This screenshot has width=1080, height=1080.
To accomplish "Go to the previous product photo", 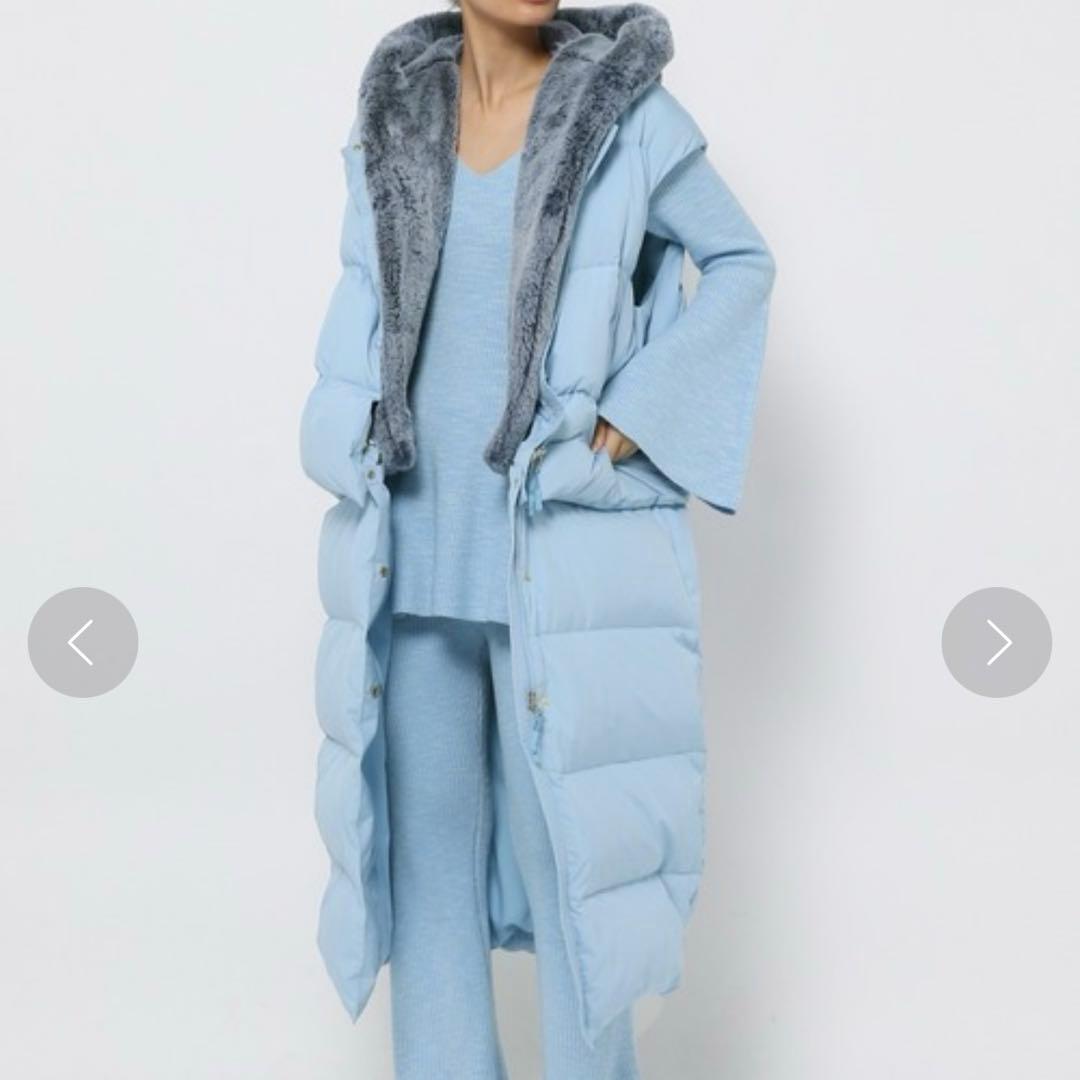I will pyautogui.click(x=83, y=642).
